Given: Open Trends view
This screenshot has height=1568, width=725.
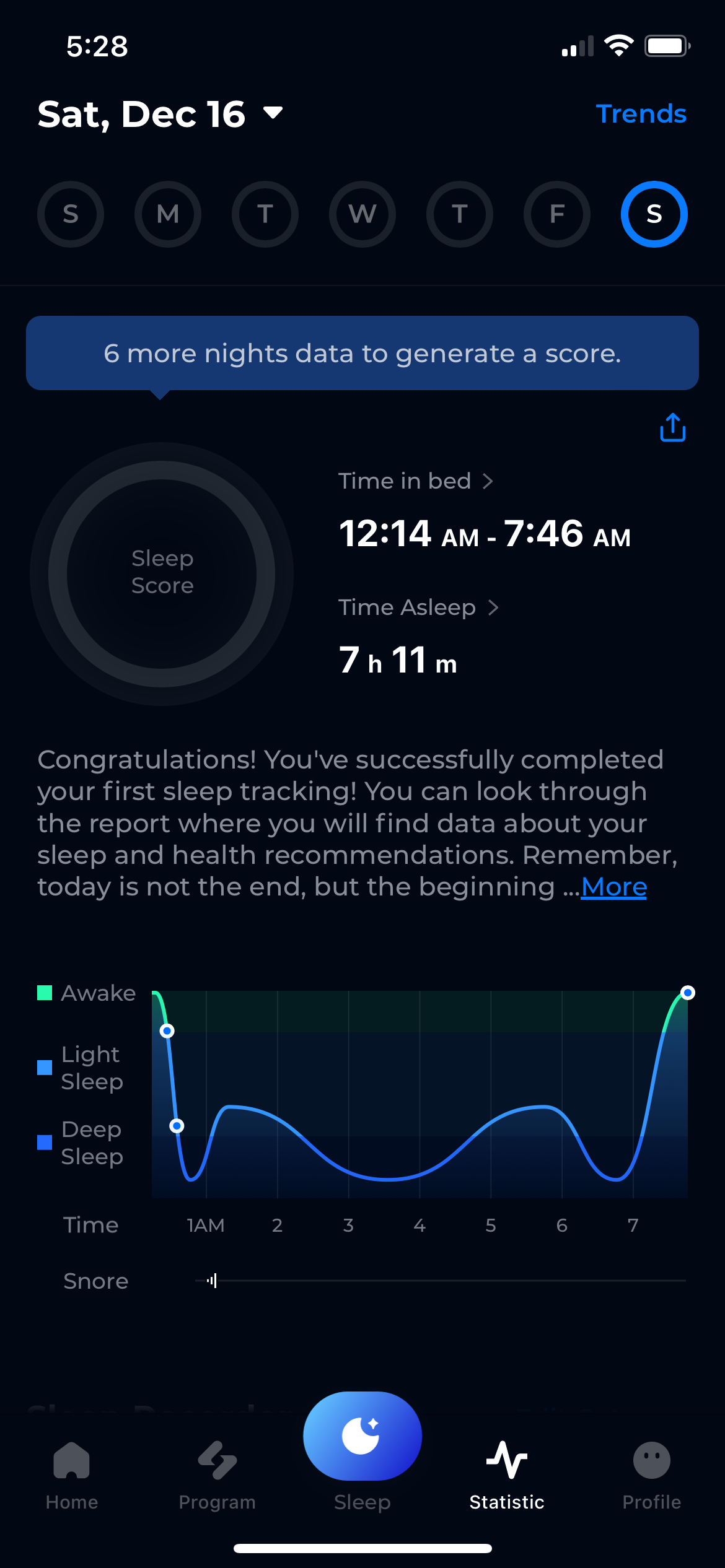Looking at the screenshot, I should pyautogui.click(x=641, y=113).
